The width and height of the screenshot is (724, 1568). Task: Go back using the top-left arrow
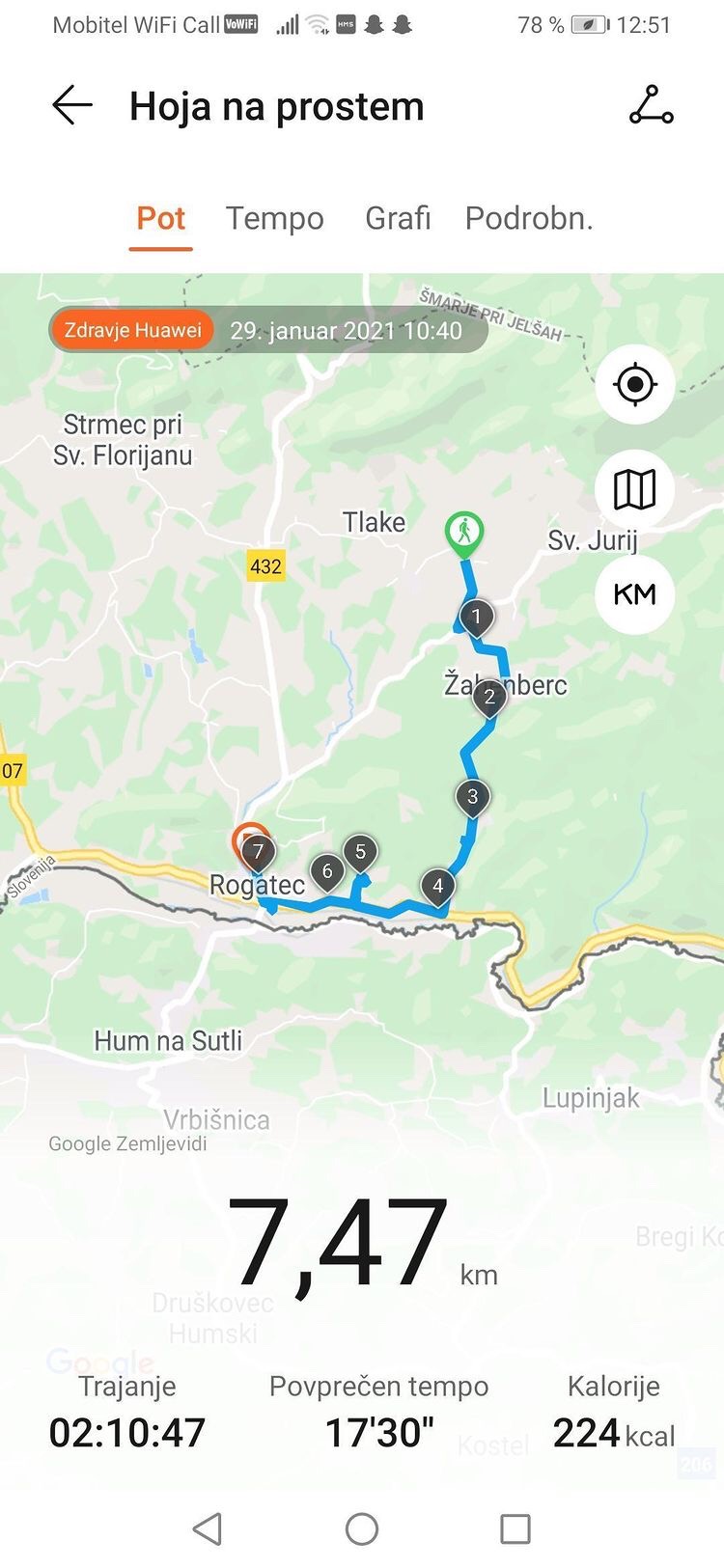72,105
